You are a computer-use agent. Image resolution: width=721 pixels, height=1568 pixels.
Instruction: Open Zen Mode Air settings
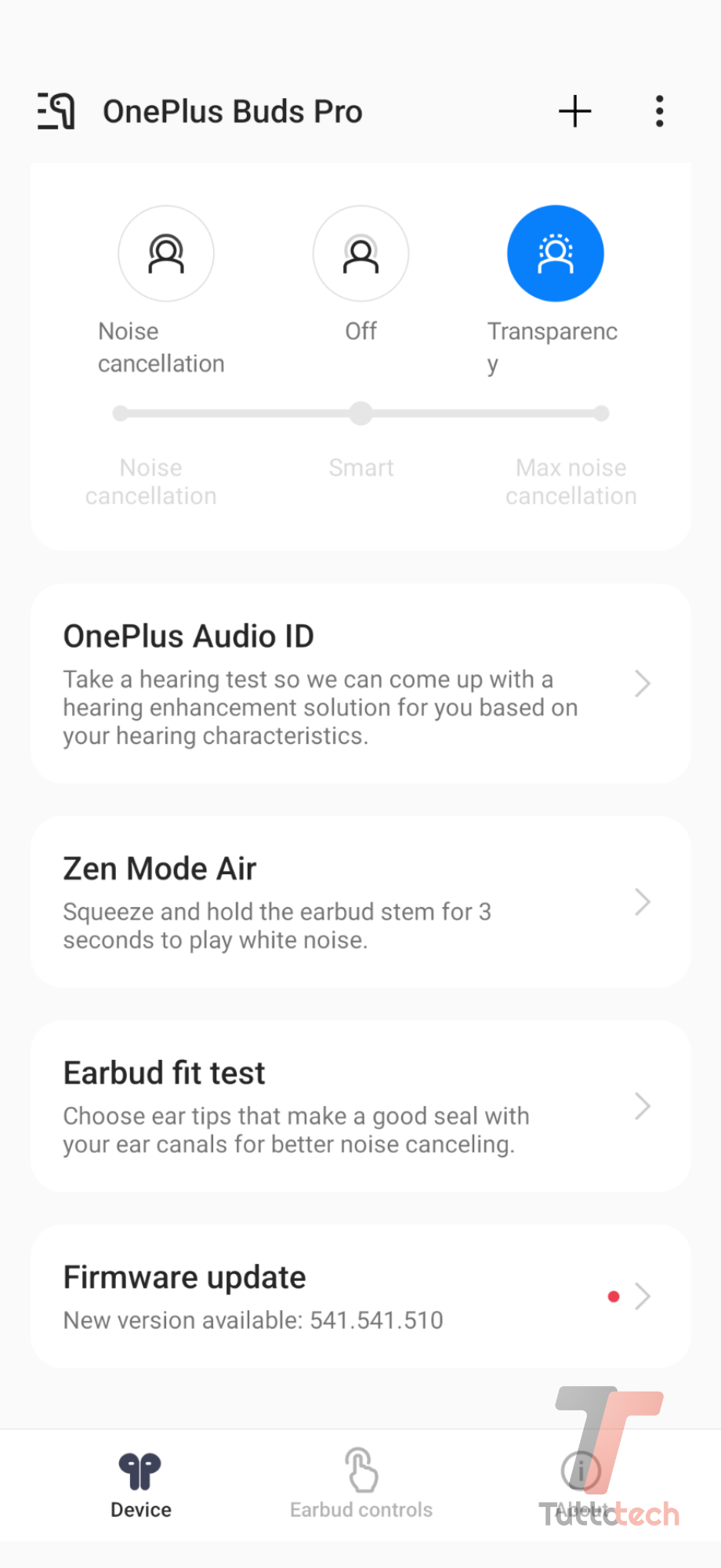pyautogui.click(x=360, y=902)
